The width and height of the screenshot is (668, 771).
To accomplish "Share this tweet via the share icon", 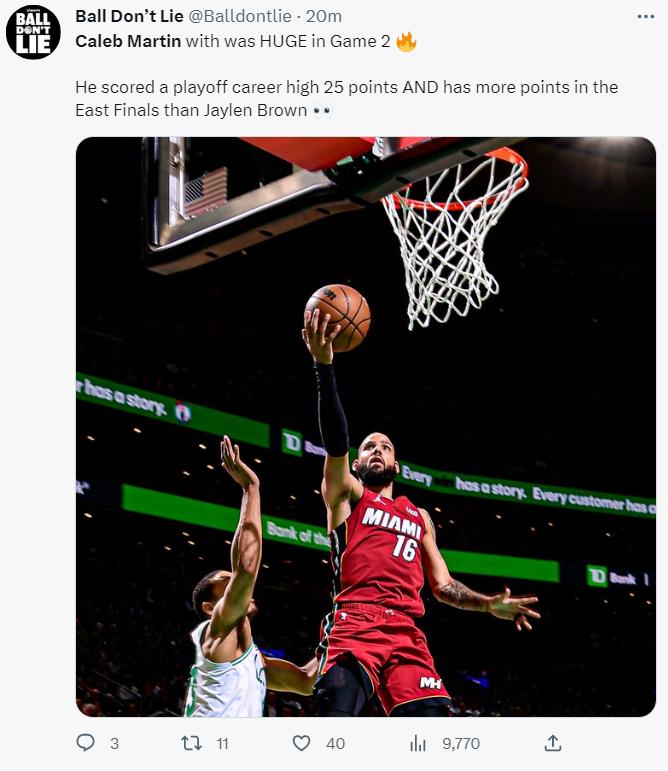I will tap(553, 743).
